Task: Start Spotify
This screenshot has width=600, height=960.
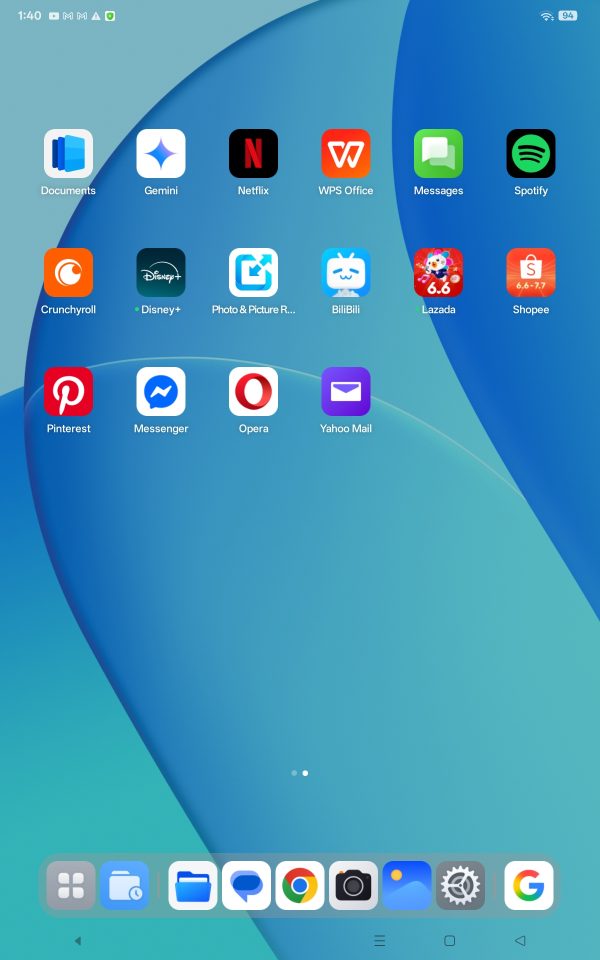Action: pos(531,154)
